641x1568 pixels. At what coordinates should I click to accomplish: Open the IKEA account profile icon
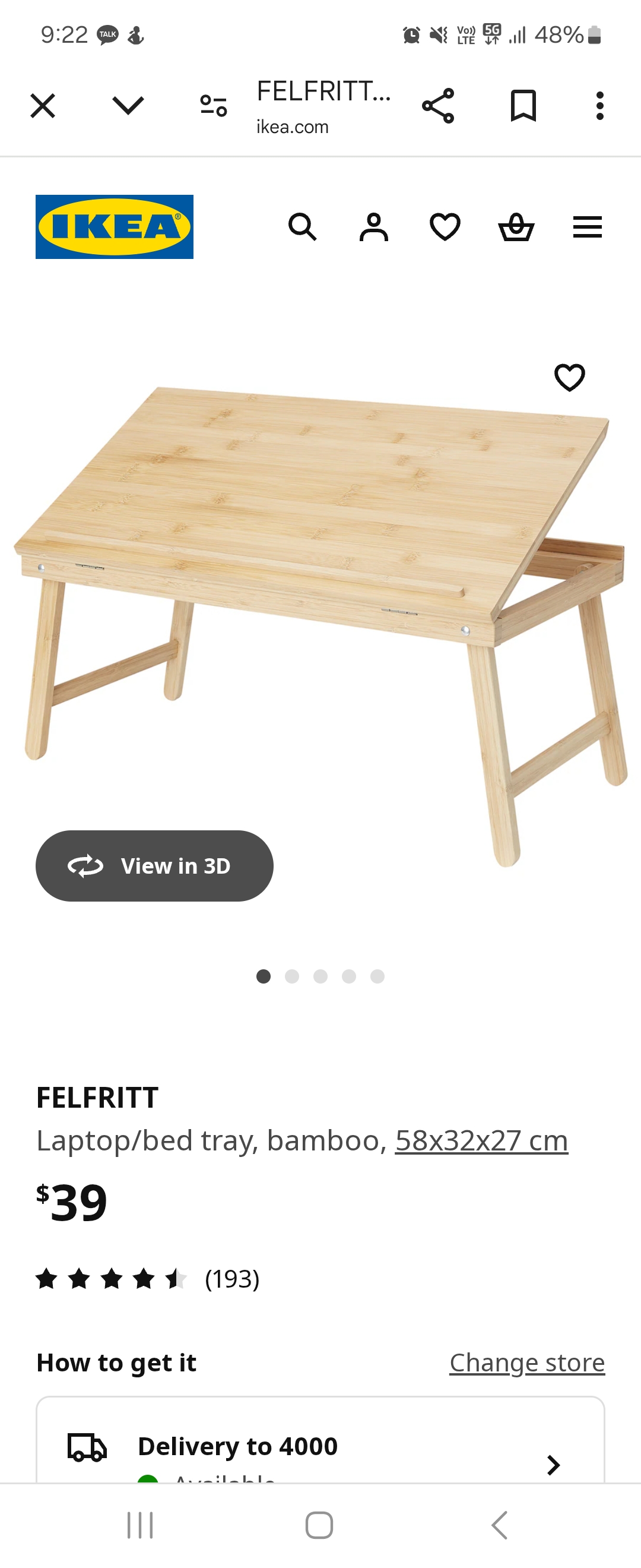(x=373, y=227)
